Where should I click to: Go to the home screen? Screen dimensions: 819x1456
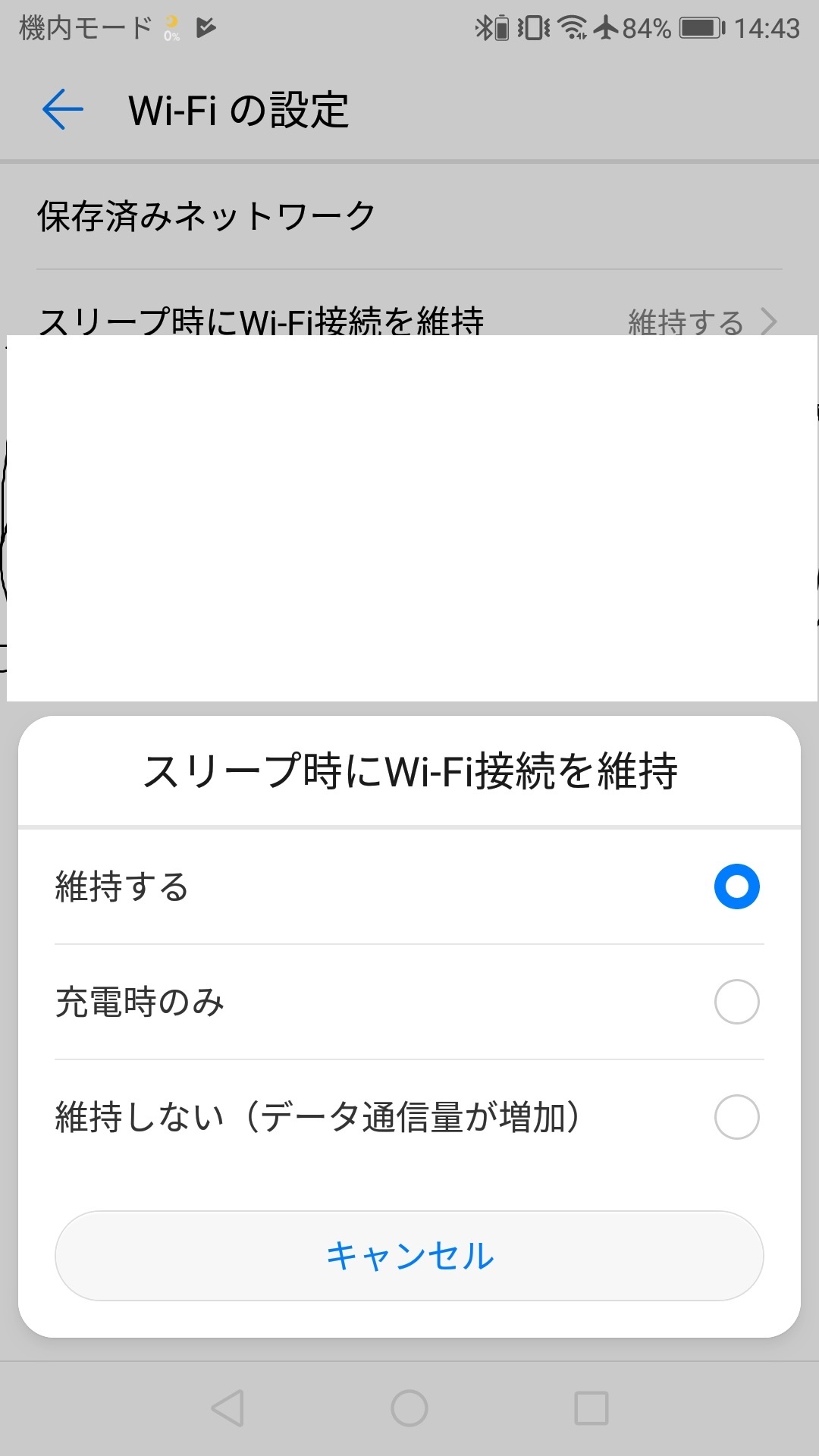pos(409,1408)
